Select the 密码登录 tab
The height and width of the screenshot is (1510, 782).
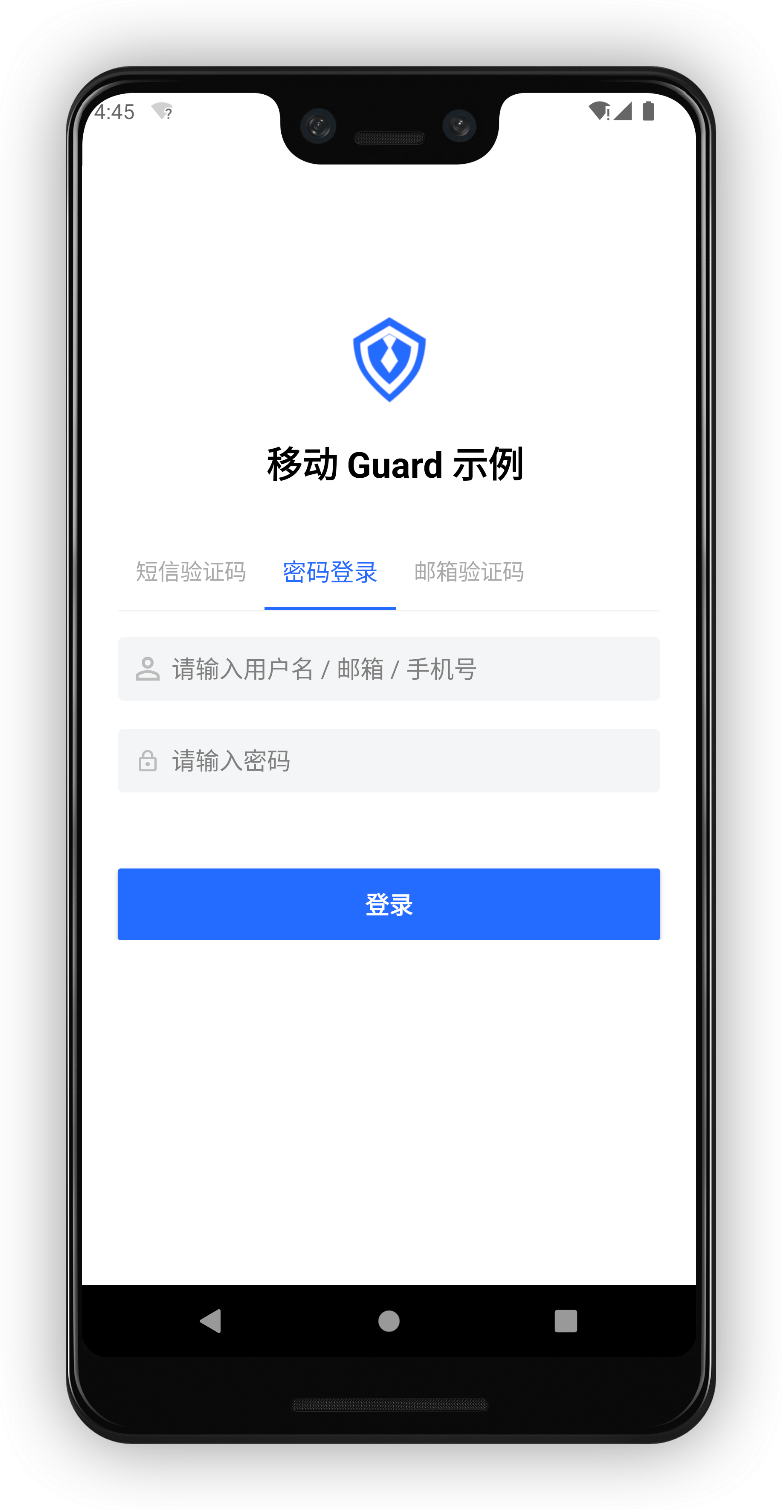click(330, 573)
